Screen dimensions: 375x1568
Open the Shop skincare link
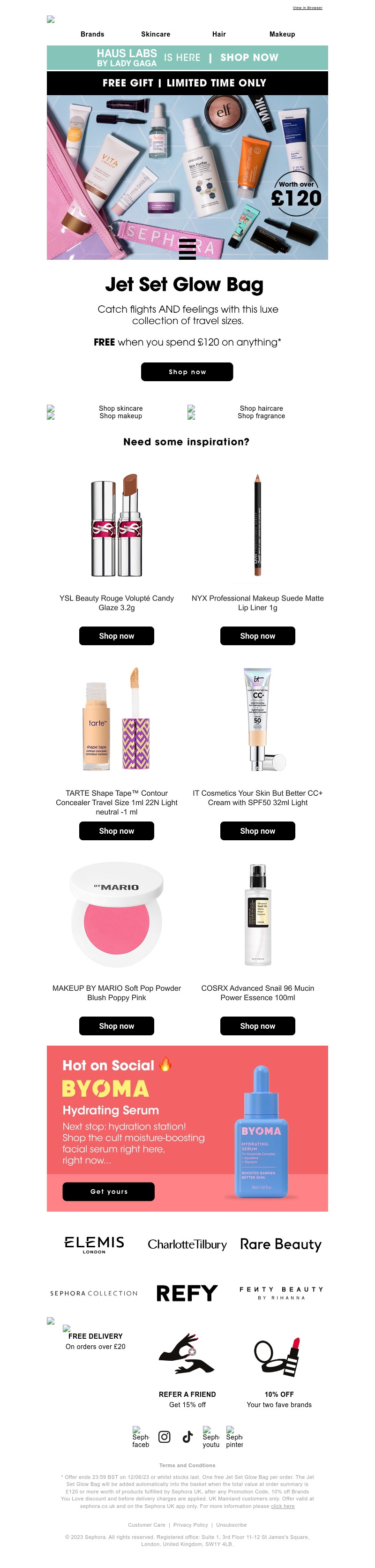[120, 408]
